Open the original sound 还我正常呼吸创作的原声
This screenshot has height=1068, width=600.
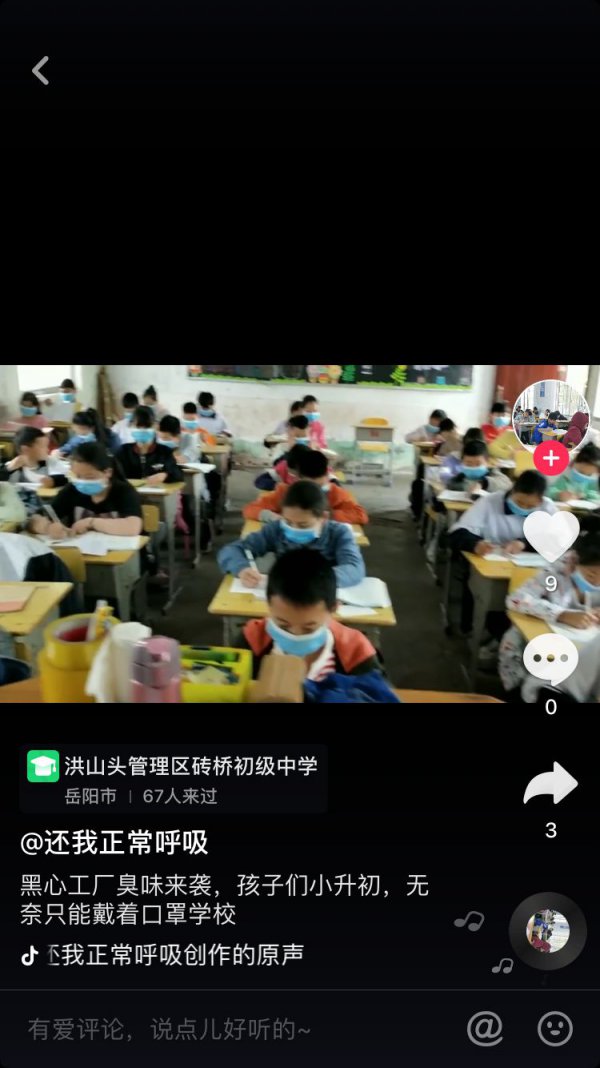point(172,955)
